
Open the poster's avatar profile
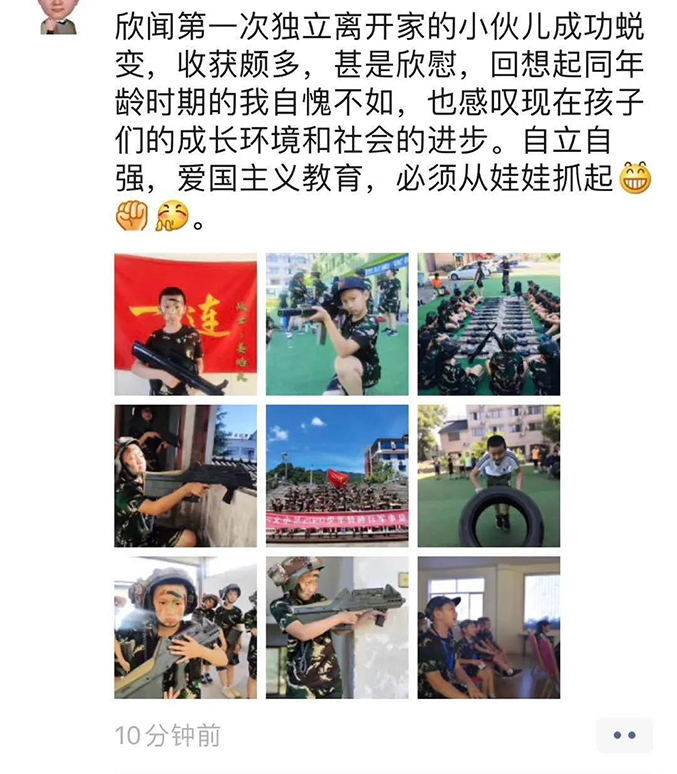[x=58, y=14]
